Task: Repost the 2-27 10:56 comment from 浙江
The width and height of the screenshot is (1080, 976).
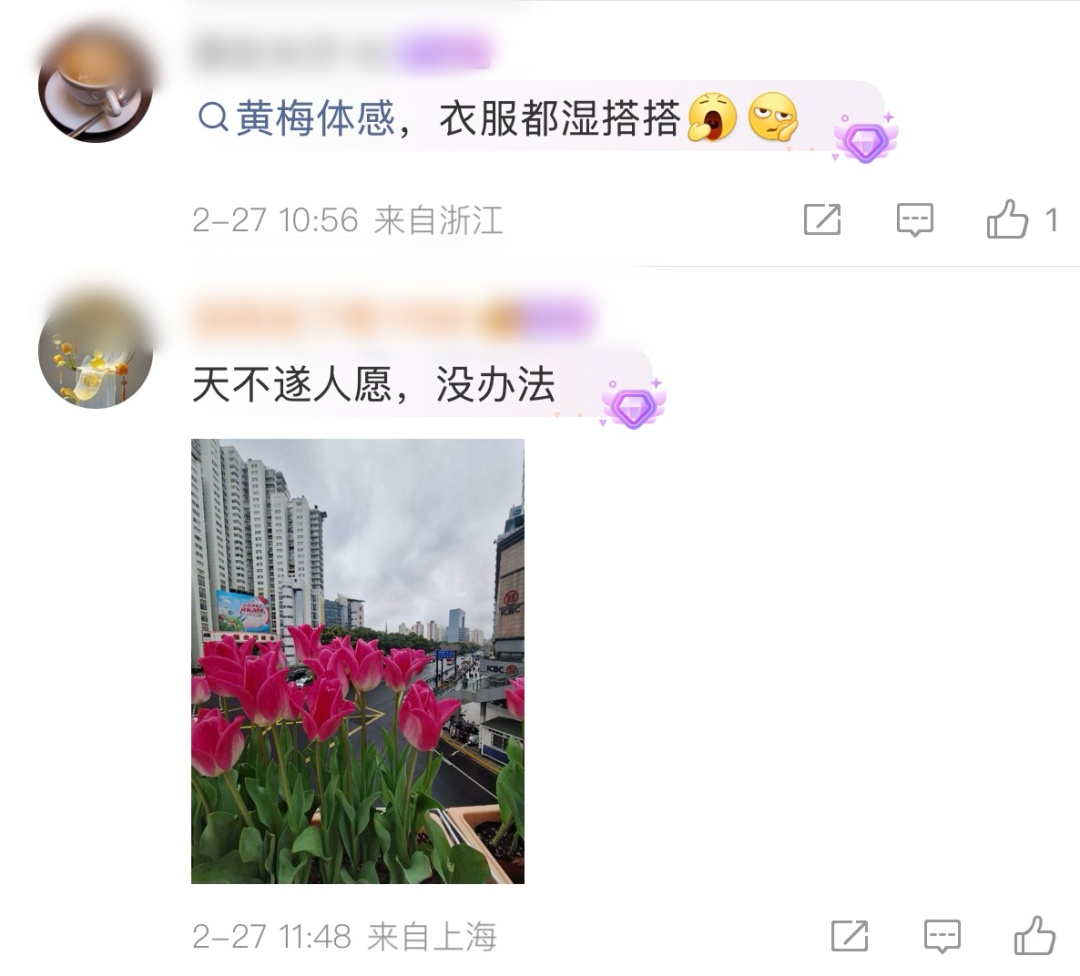Action: [x=822, y=219]
